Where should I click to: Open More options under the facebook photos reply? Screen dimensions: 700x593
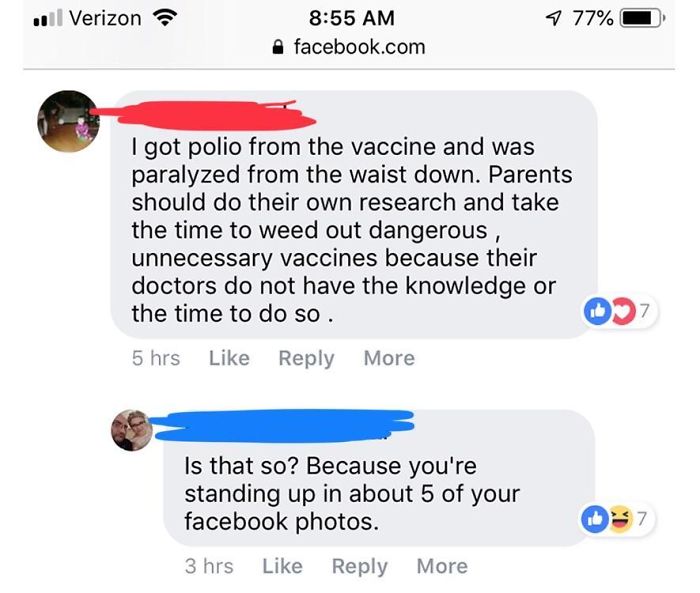click(442, 566)
